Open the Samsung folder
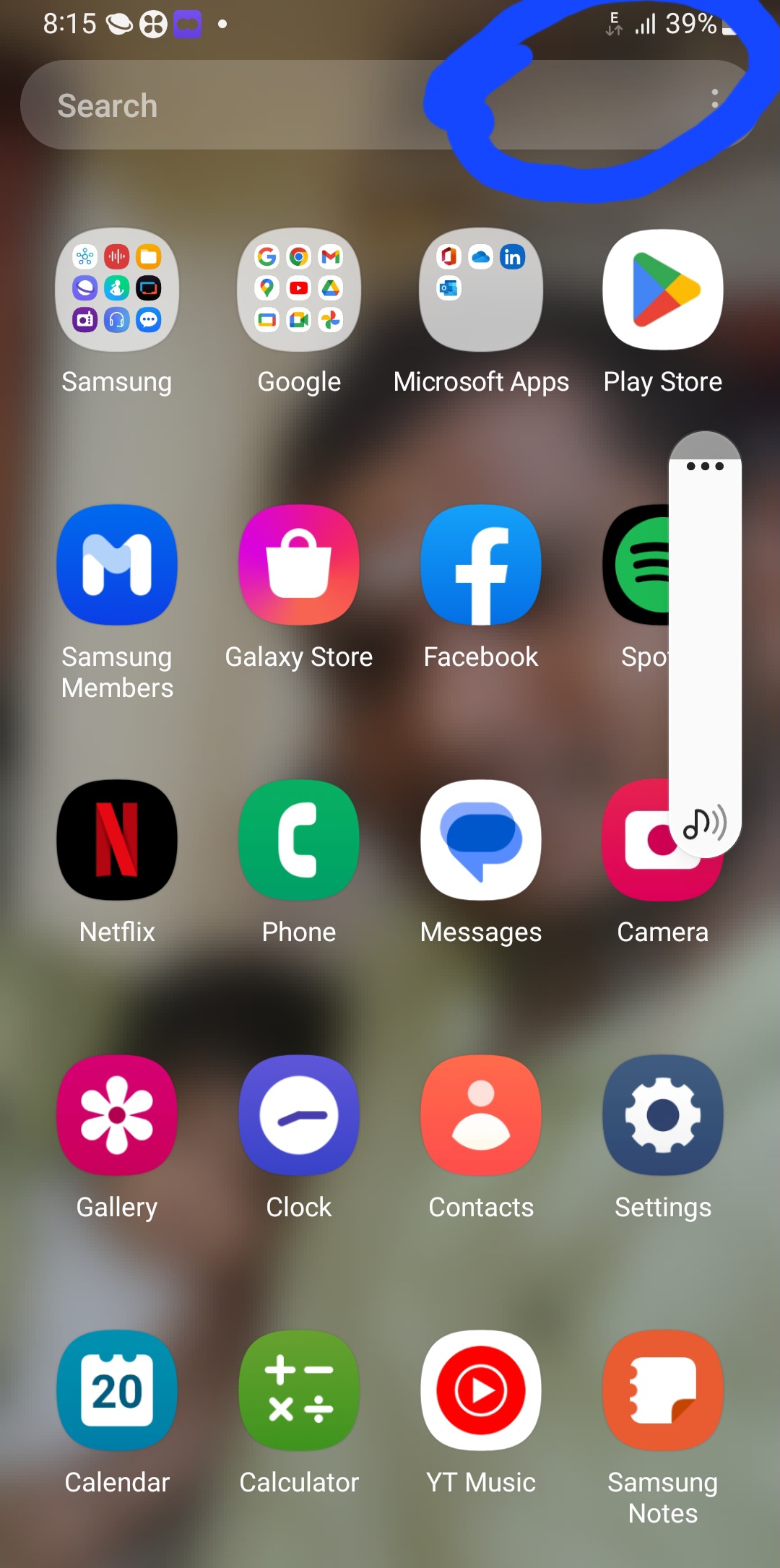 (x=117, y=290)
